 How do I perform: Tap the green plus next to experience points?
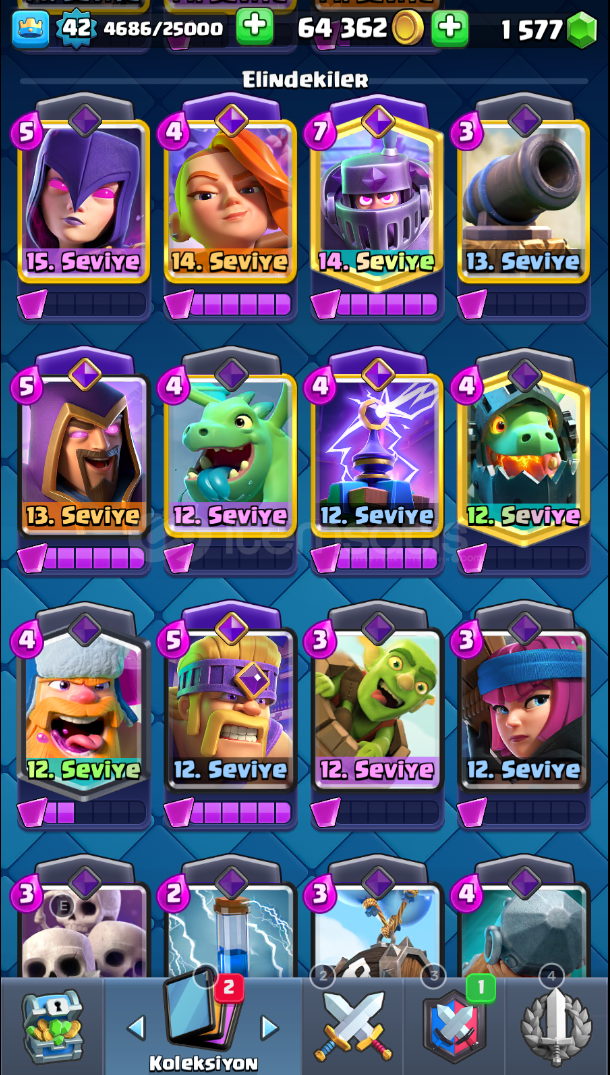point(255,27)
